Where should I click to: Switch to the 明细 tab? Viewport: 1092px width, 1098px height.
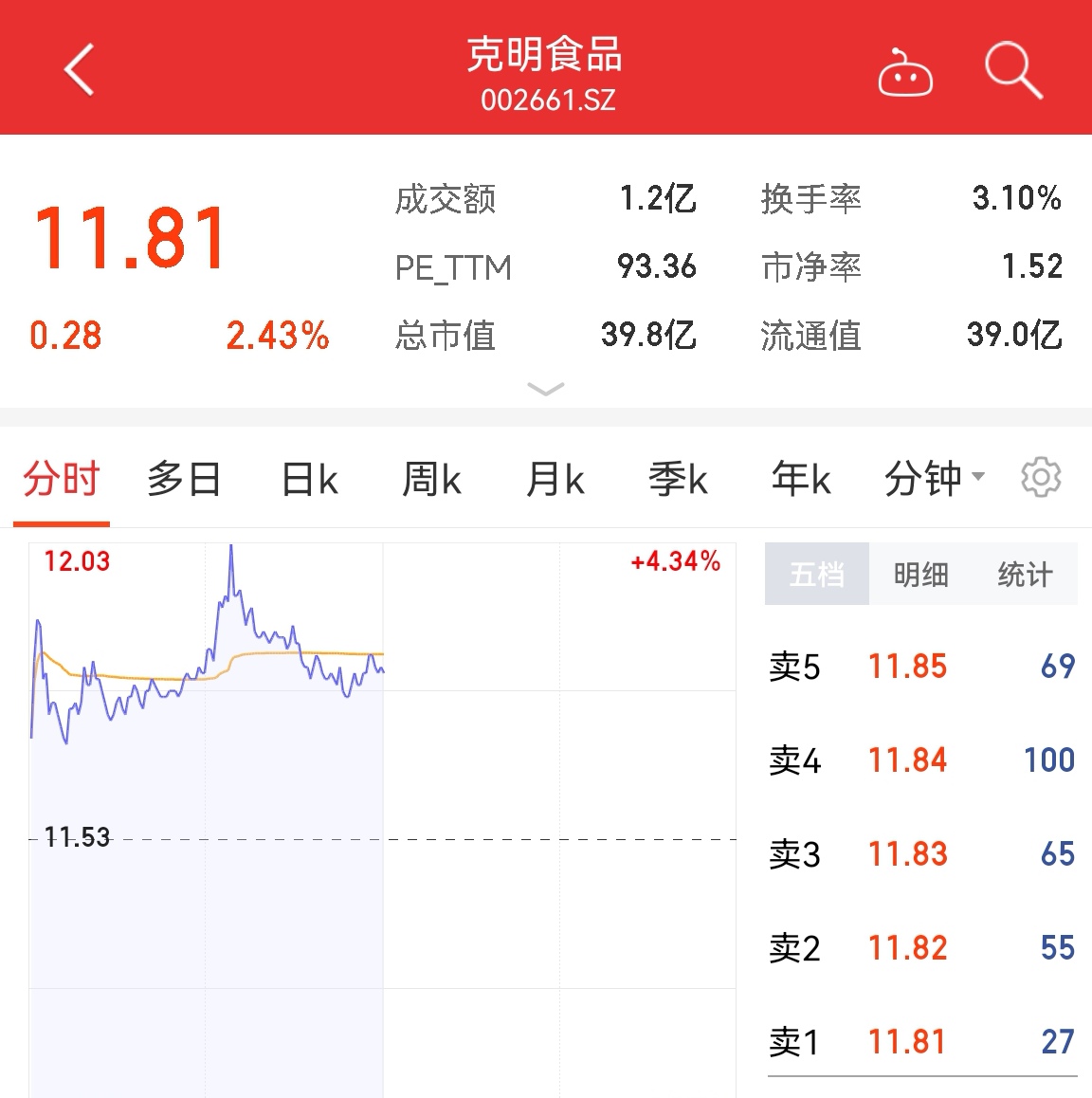(920, 574)
